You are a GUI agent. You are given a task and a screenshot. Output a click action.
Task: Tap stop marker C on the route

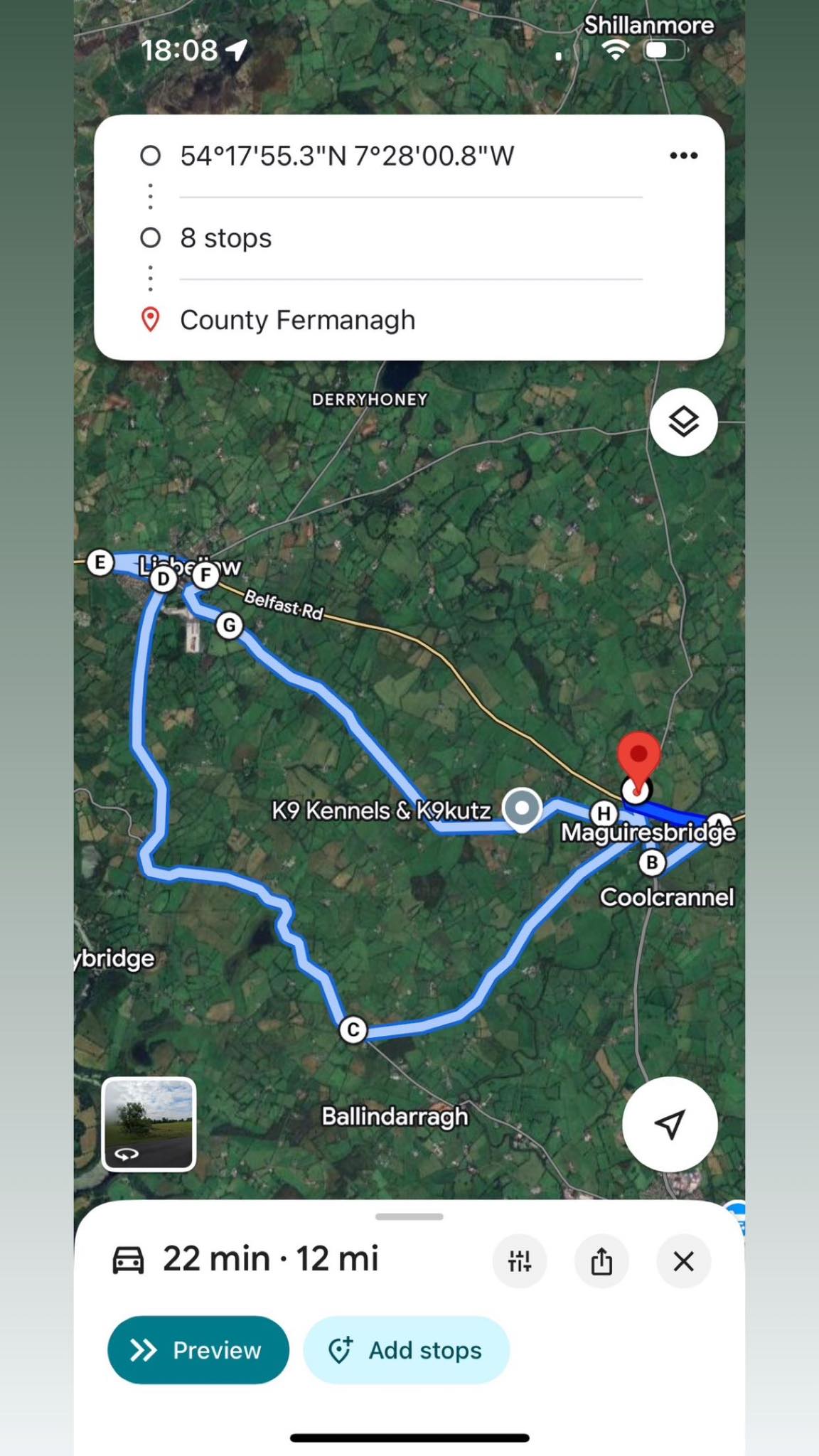[353, 1029]
